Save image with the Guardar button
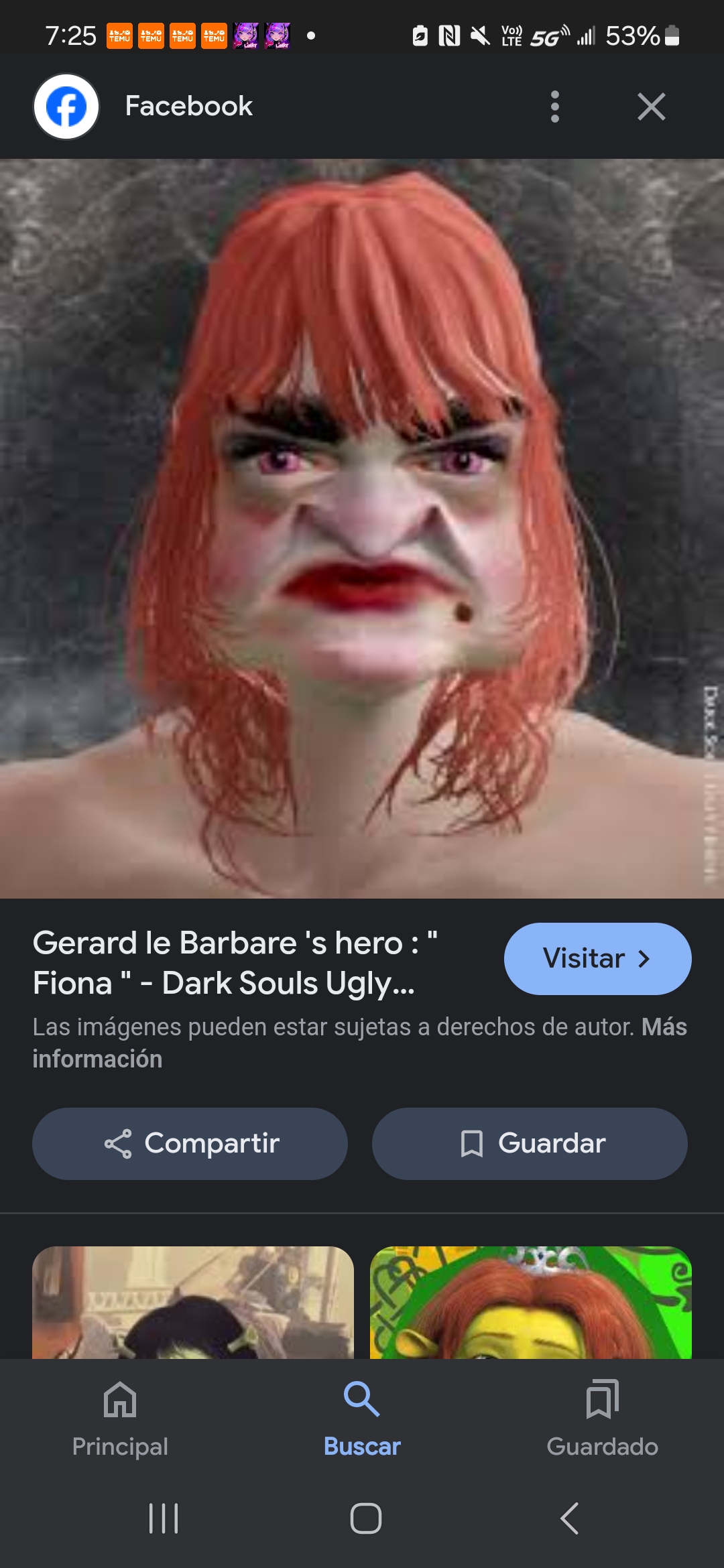Viewport: 724px width, 1568px height. click(530, 1144)
